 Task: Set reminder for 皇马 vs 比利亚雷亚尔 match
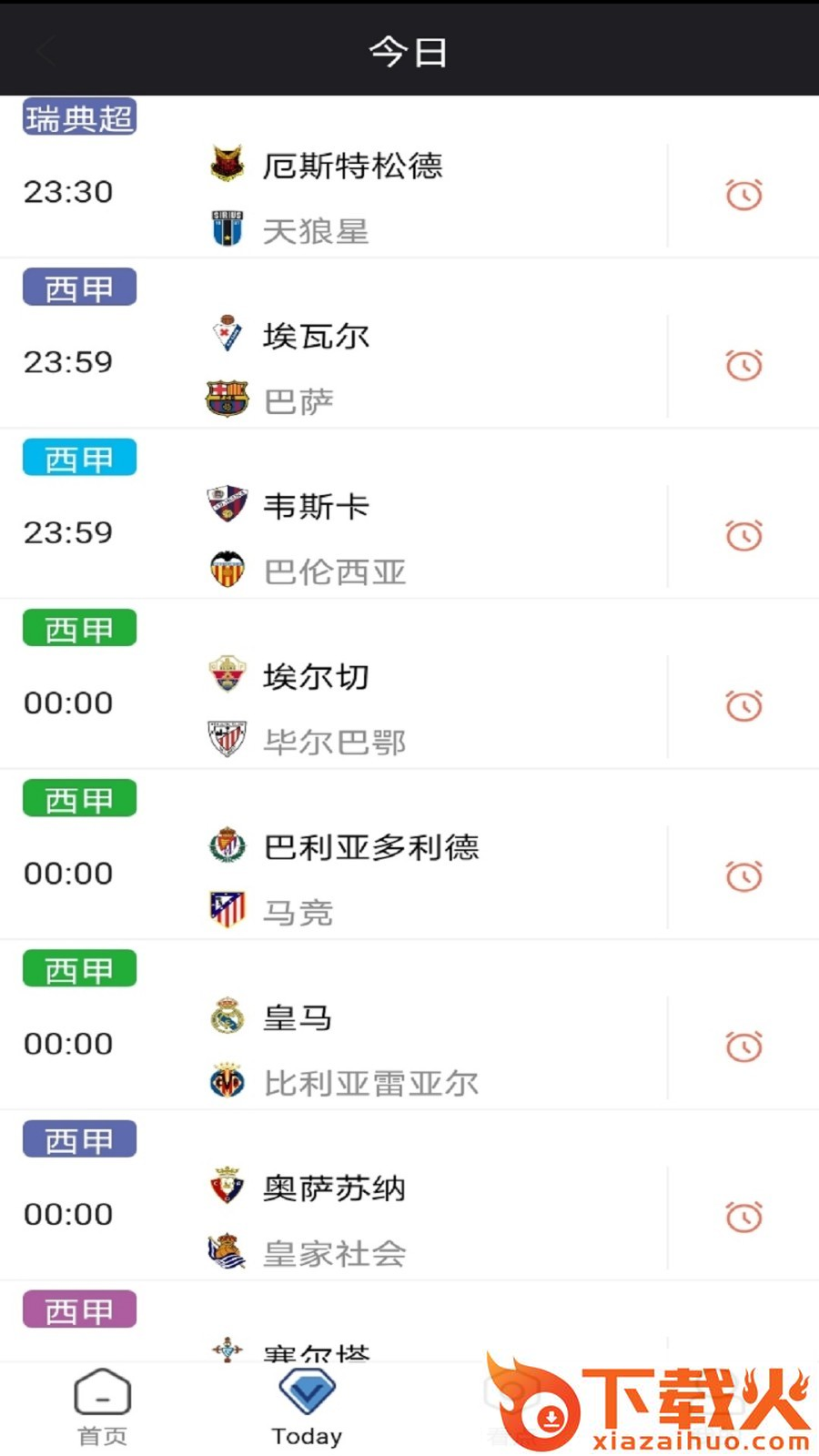coord(743,1046)
